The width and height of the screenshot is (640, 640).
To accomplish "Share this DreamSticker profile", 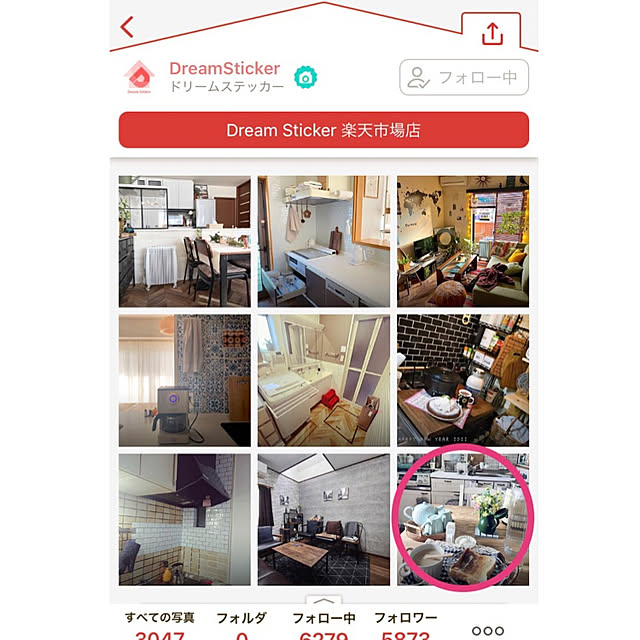I will (491, 34).
